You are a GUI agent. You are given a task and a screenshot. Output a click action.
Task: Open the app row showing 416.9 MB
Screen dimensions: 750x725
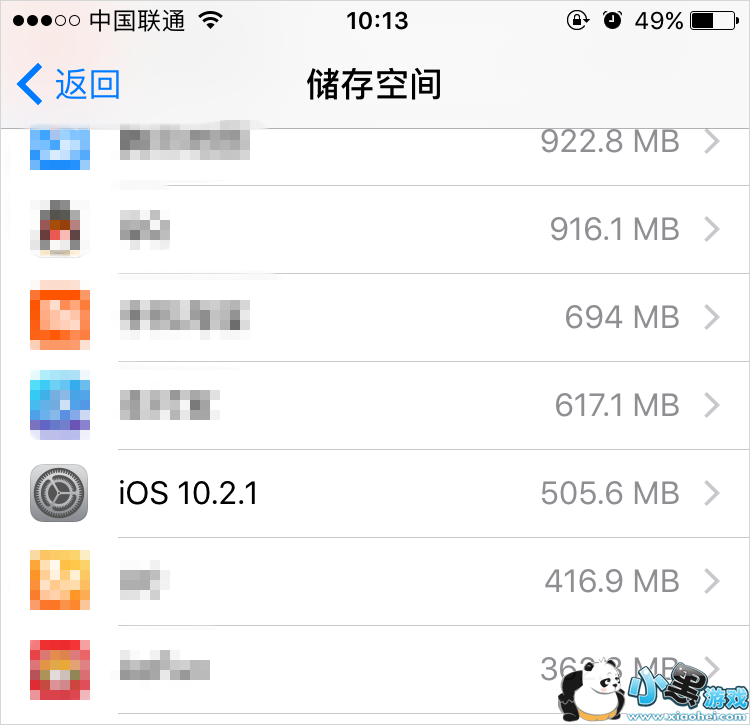(x=375, y=581)
